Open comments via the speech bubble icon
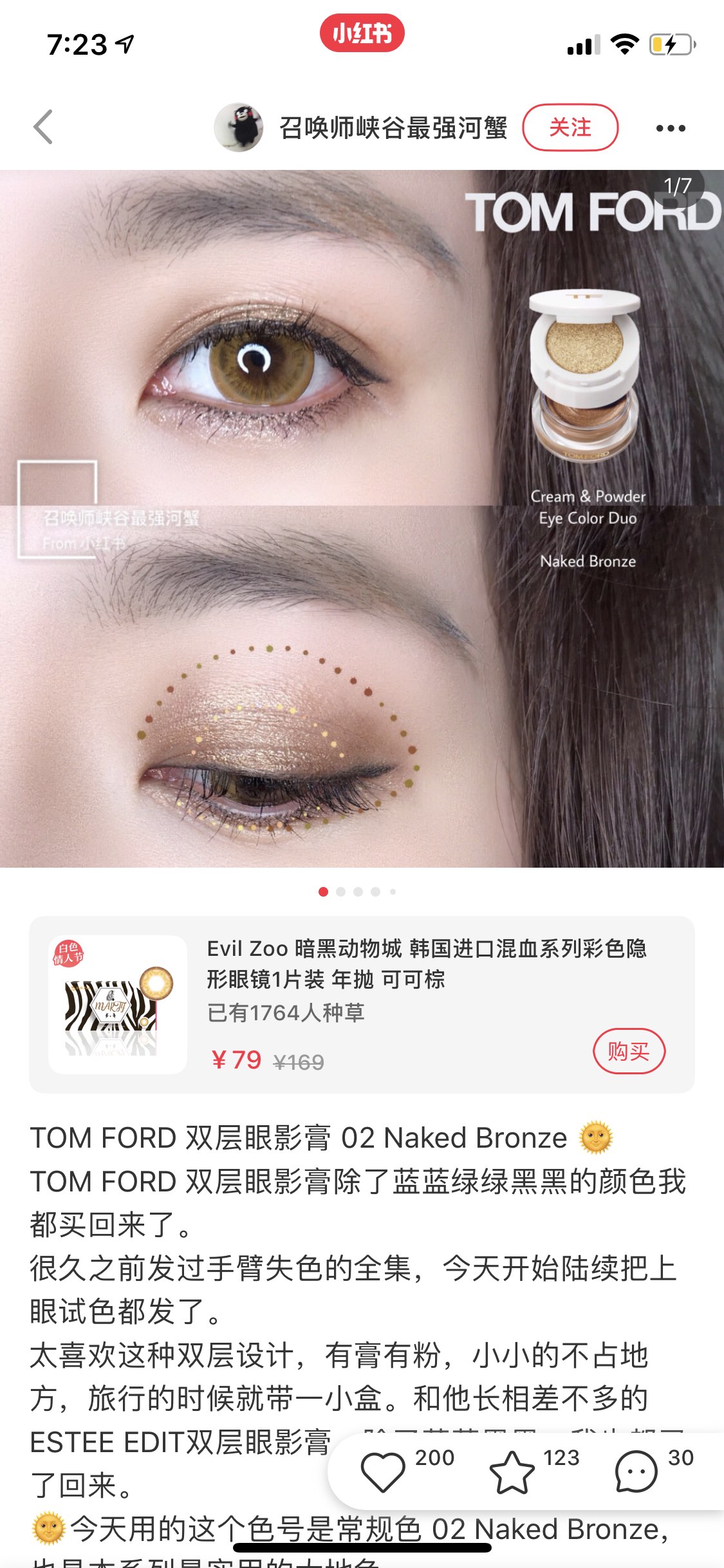This screenshot has height=1568, width=724. 636,1471
